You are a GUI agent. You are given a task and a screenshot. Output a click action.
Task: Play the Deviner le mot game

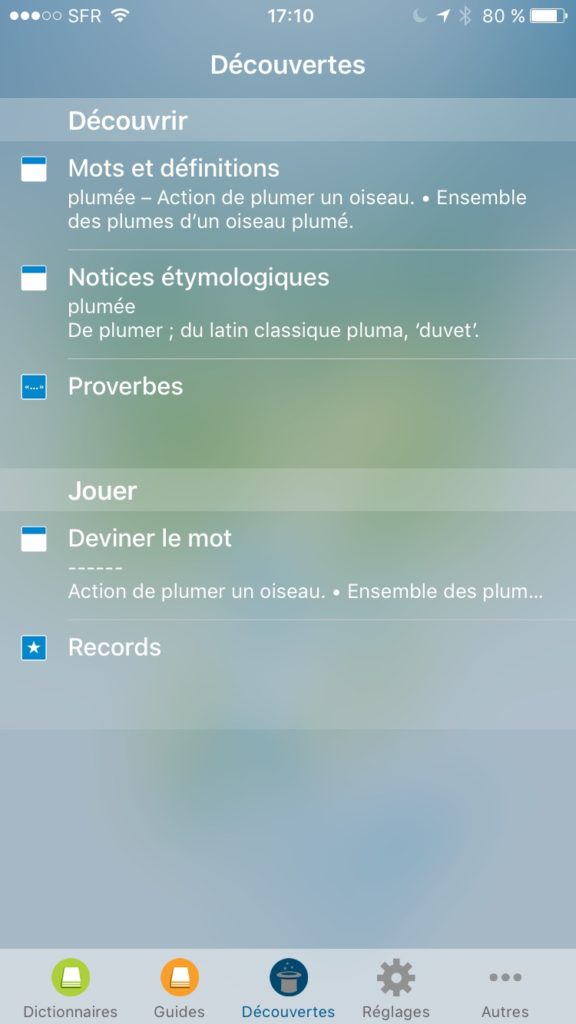pos(288,566)
